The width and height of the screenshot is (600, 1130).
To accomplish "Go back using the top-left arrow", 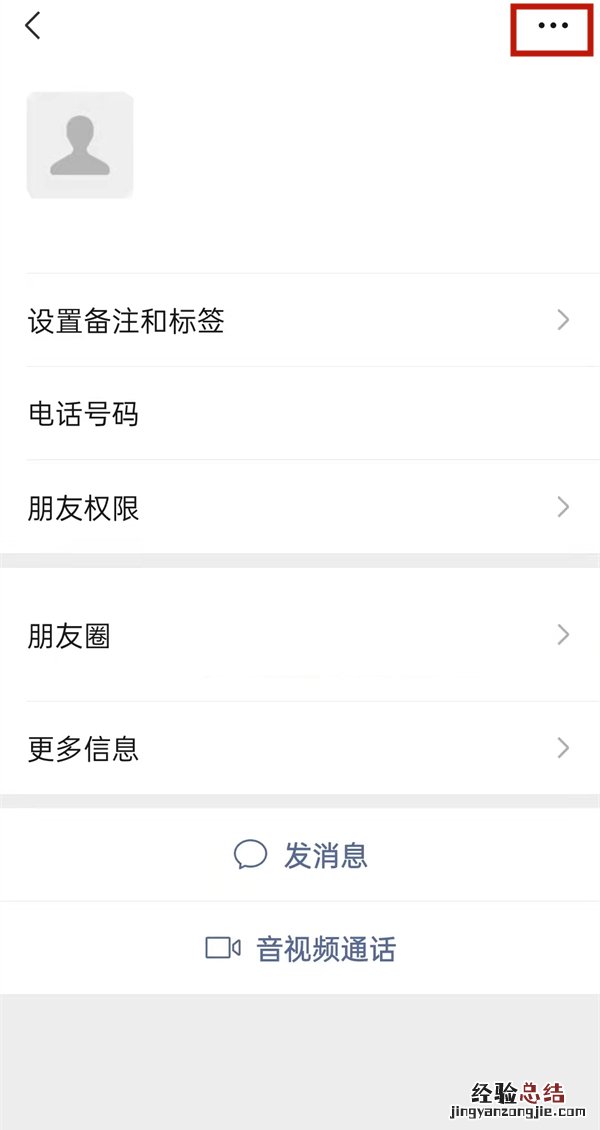I will pos(33,26).
